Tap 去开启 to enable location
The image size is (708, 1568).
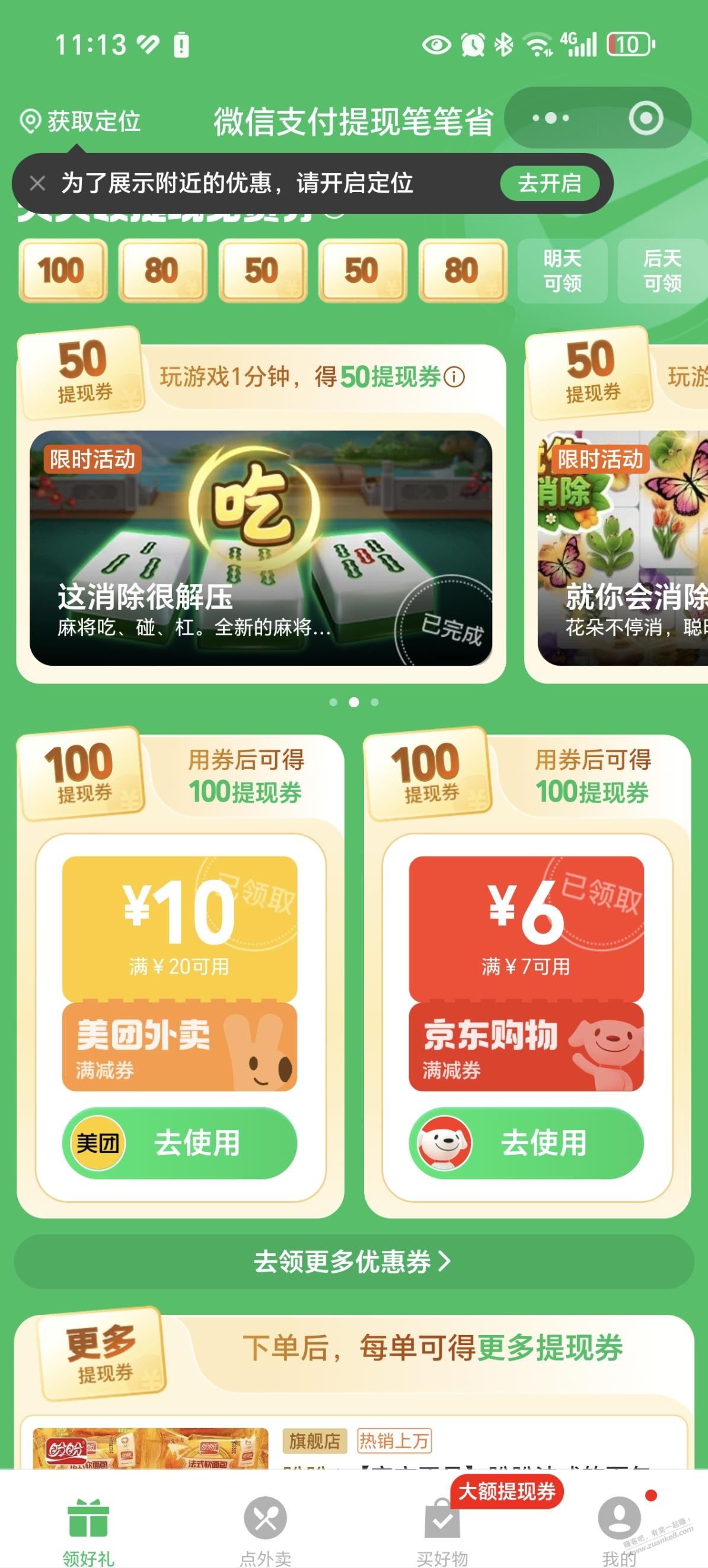[549, 183]
